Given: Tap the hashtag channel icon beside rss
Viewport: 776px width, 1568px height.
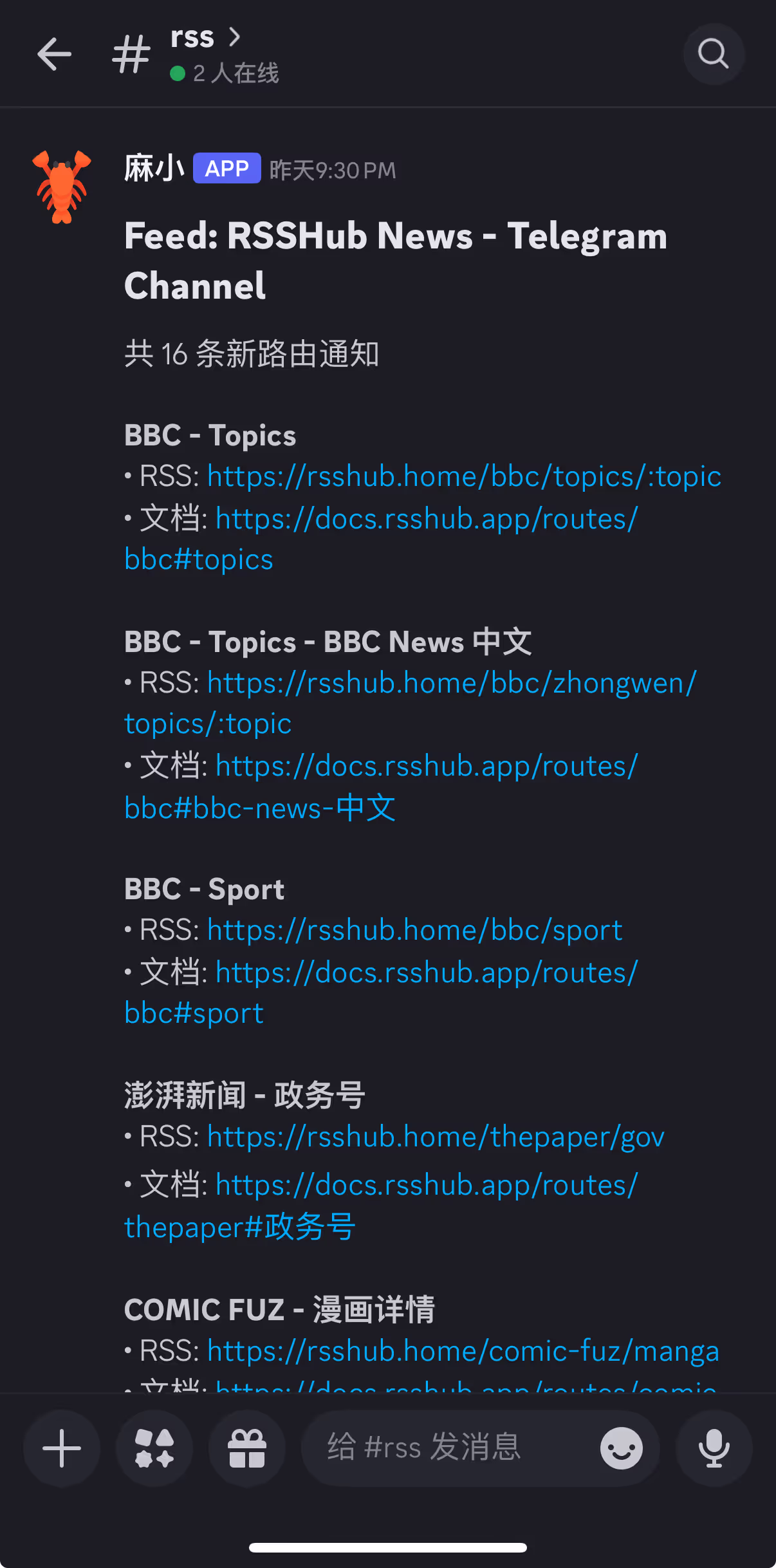Looking at the screenshot, I should (x=131, y=54).
